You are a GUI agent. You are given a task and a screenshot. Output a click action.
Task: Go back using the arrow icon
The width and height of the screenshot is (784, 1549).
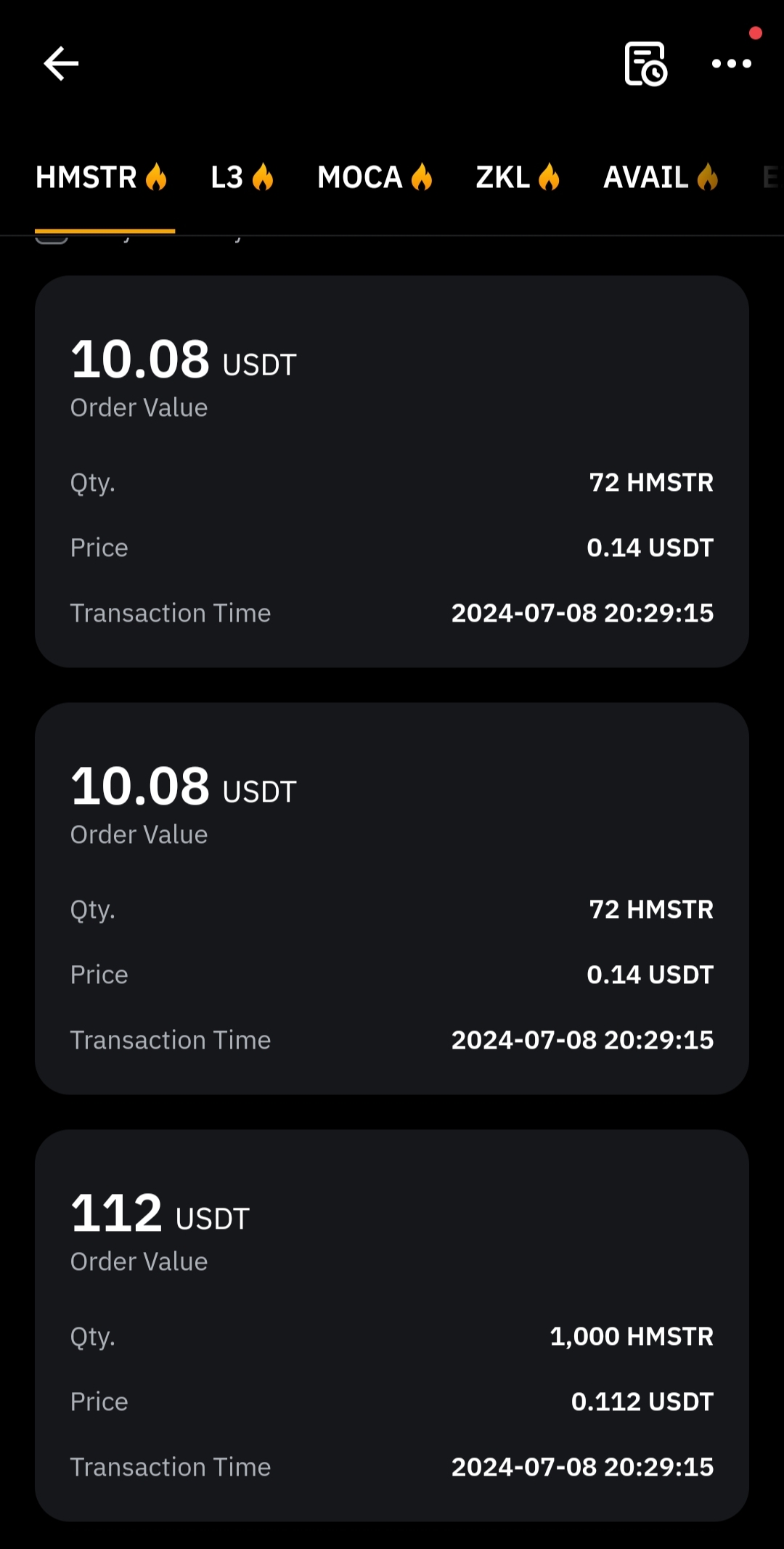[61, 64]
